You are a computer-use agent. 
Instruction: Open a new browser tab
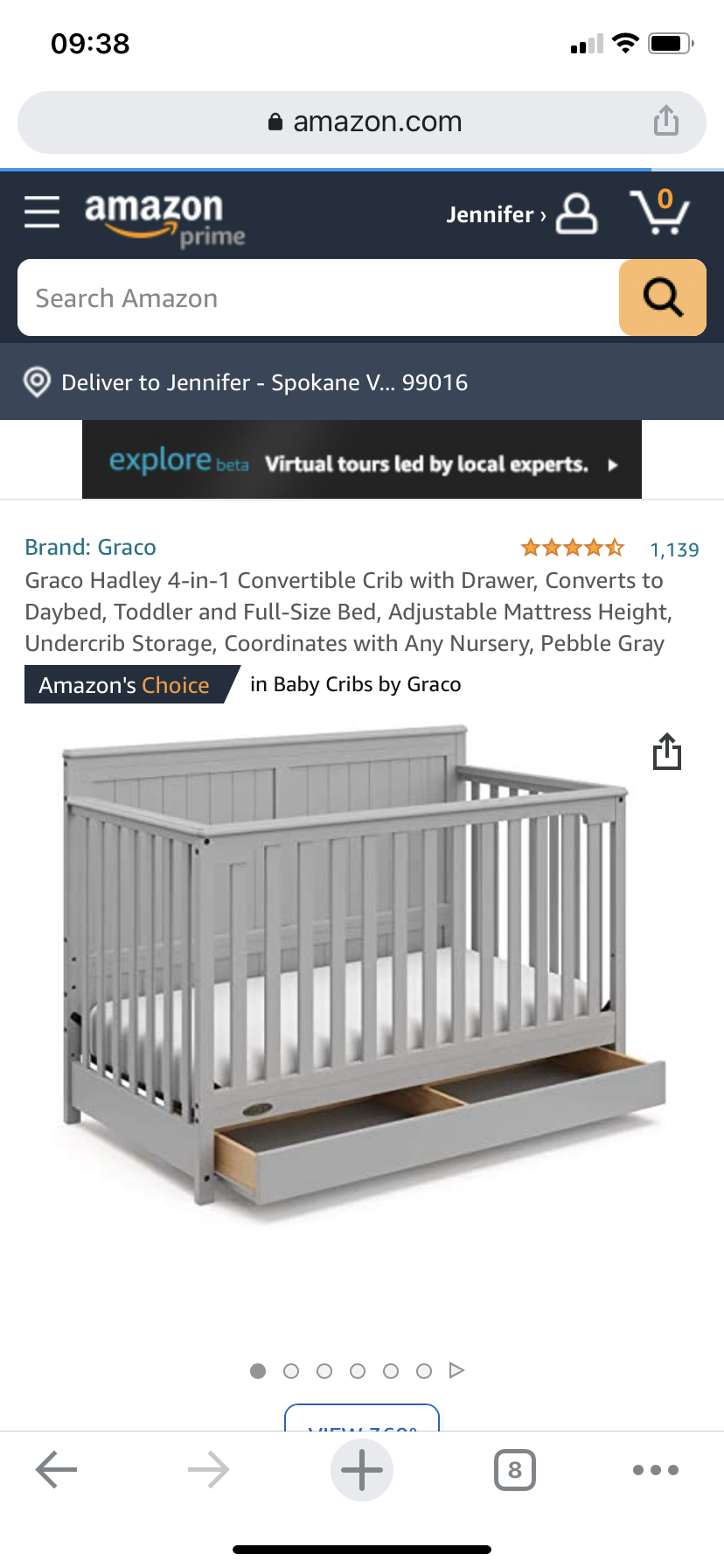coord(362,1470)
